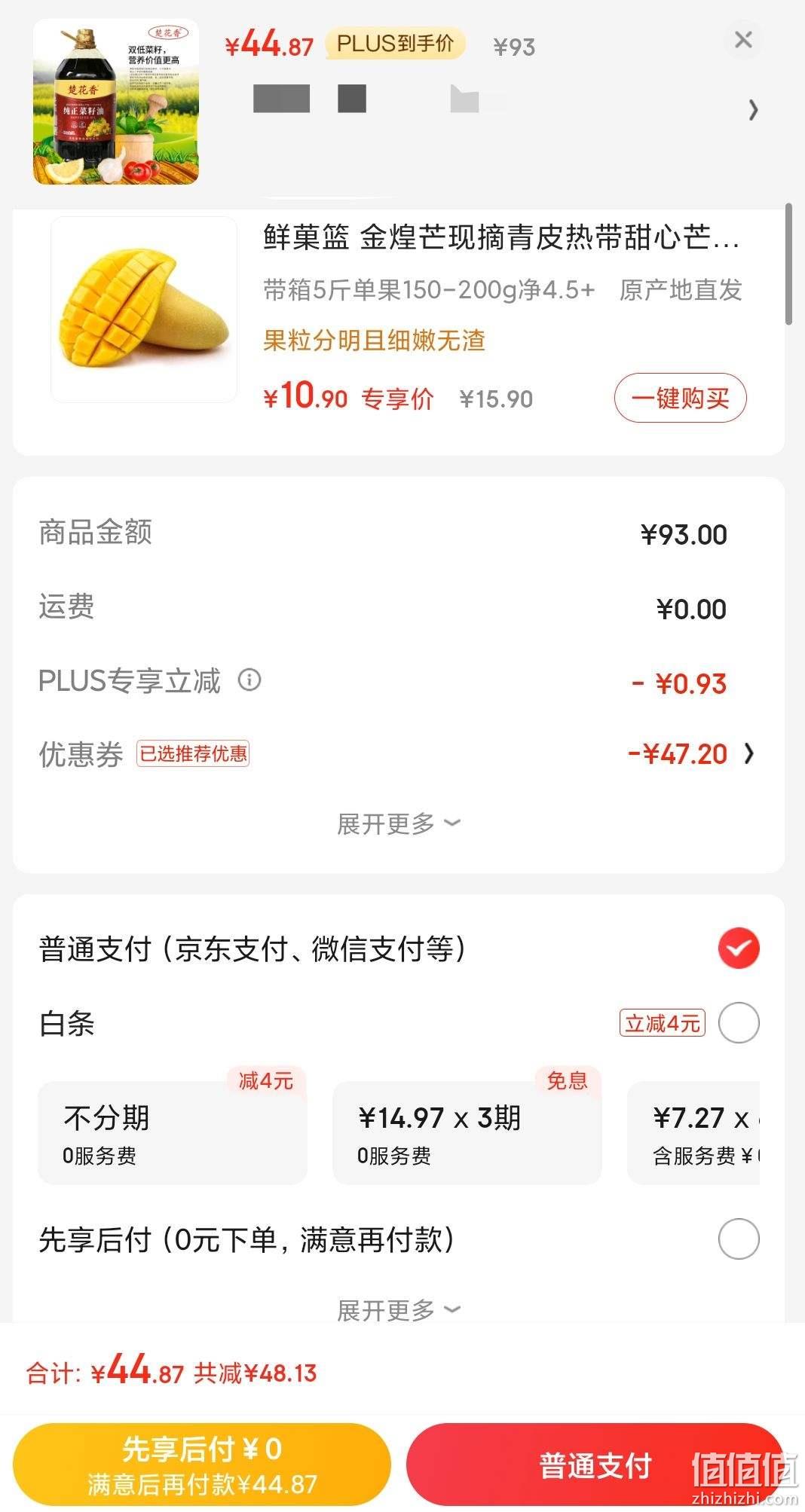The height and width of the screenshot is (1512, 805).
Task: Choose the 不分期 installment option
Action: 173,1133
